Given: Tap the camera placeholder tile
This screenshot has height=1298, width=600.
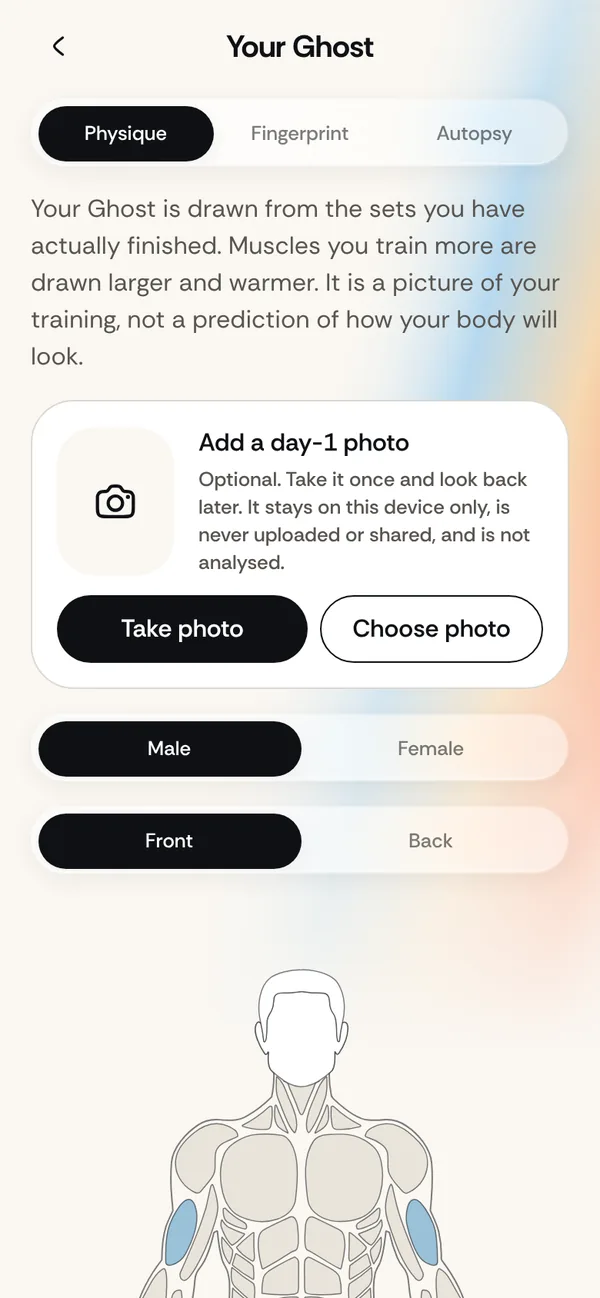Looking at the screenshot, I should (x=115, y=502).
